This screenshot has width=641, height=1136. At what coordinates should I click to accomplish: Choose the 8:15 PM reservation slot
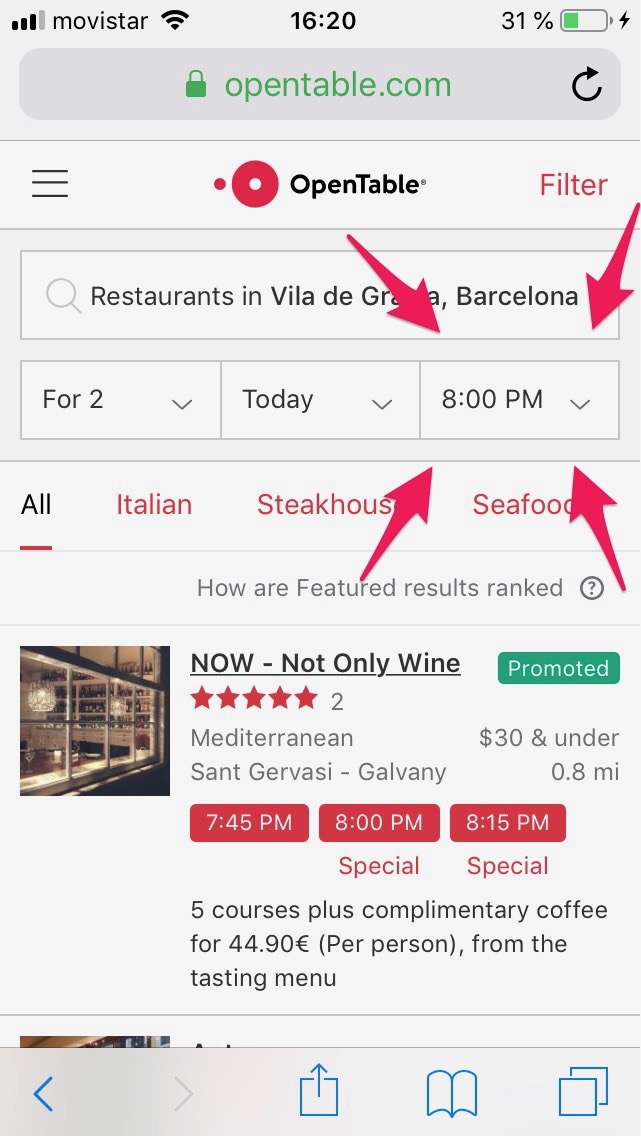click(x=508, y=823)
